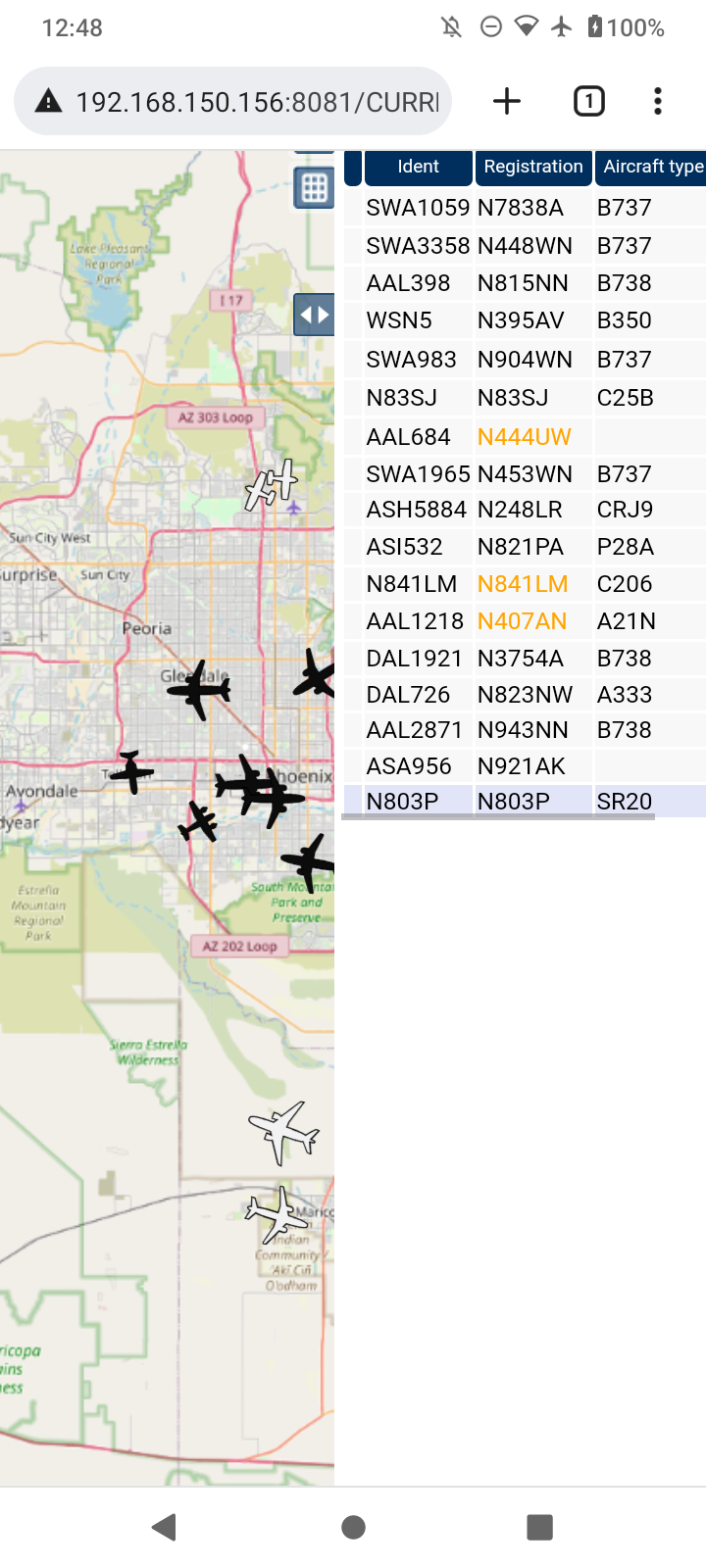Tap the address bar URL
The height and width of the screenshot is (1568, 706).
tap(257, 102)
